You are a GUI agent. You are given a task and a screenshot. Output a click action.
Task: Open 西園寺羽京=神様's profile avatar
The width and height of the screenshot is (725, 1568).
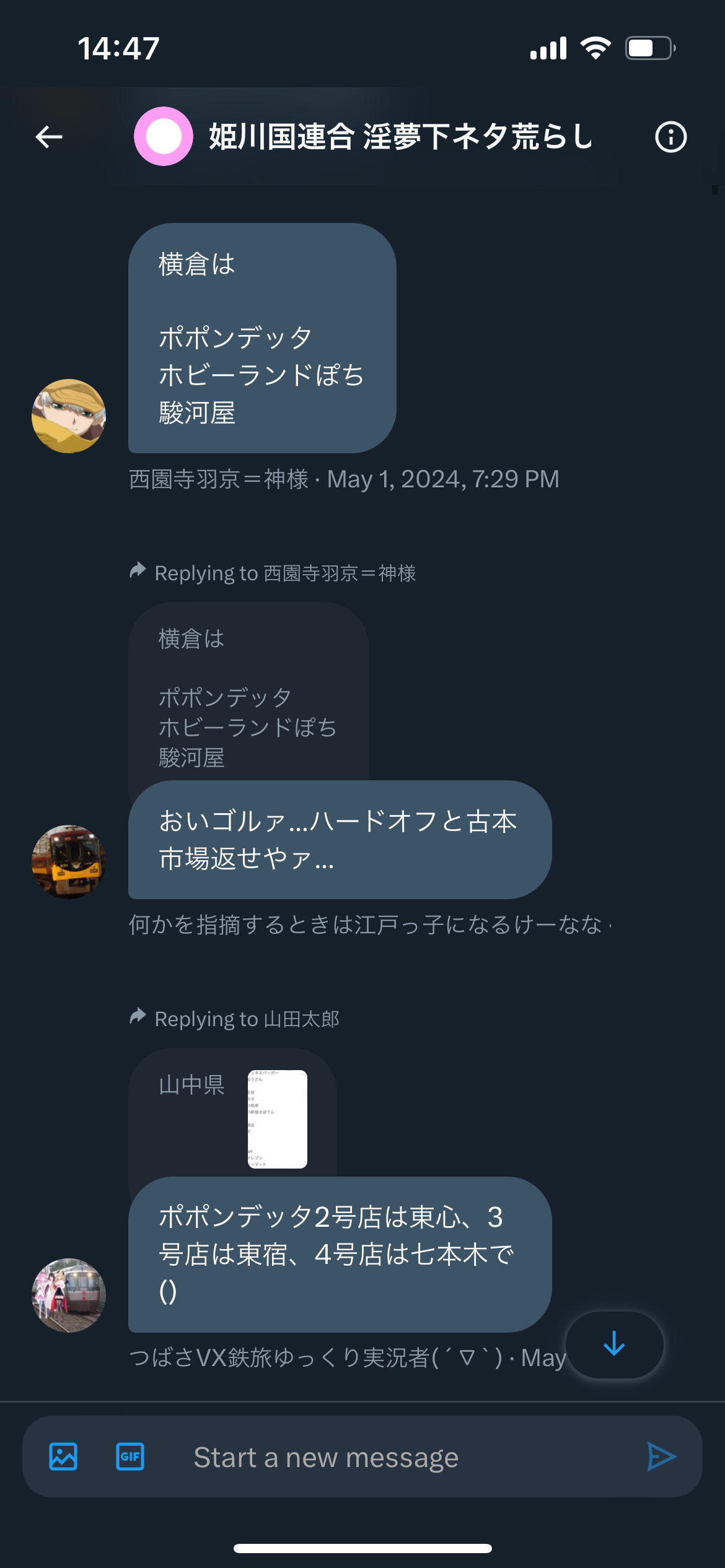pos(69,416)
